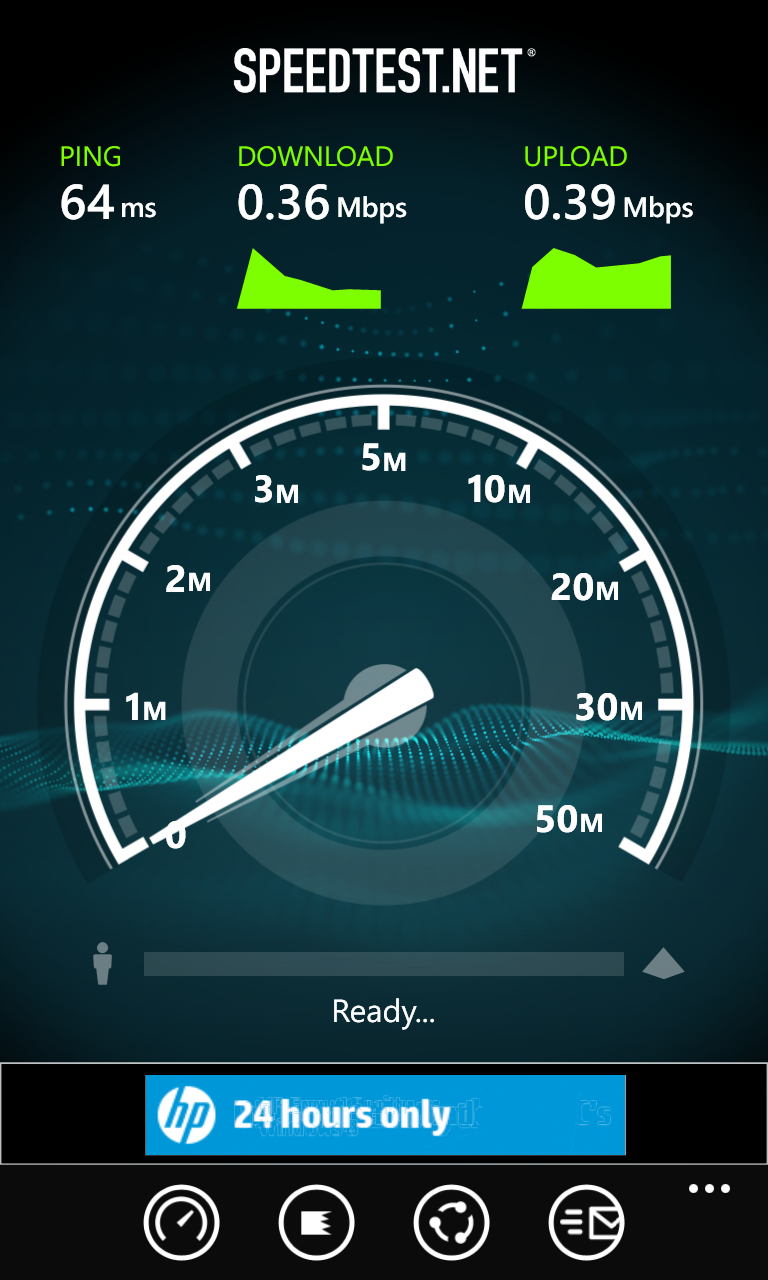
Task: Expand the three-dot more menu
Action: click(x=709, y=1189)
